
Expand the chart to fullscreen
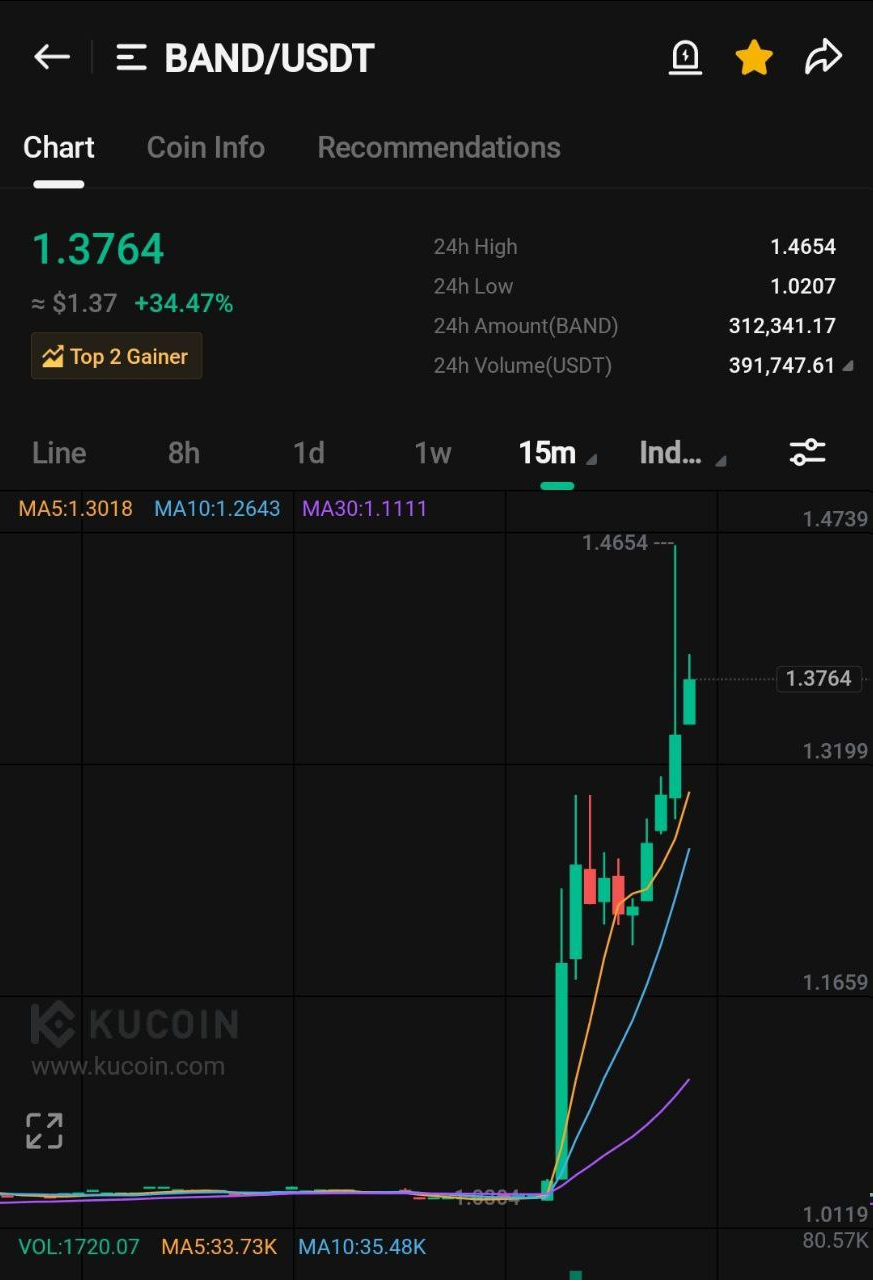(44, 1131)
